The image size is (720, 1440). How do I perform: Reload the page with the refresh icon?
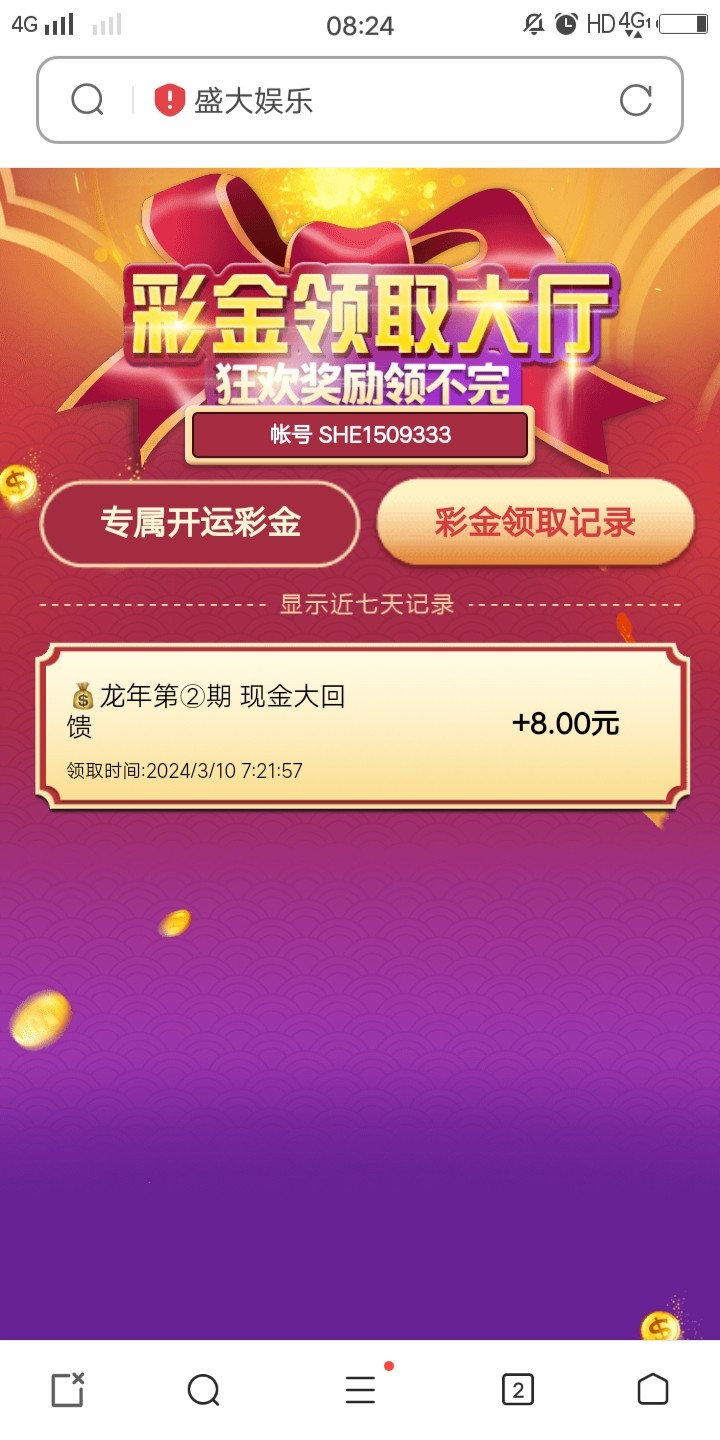pyautogui.click(x=636, y=100)
